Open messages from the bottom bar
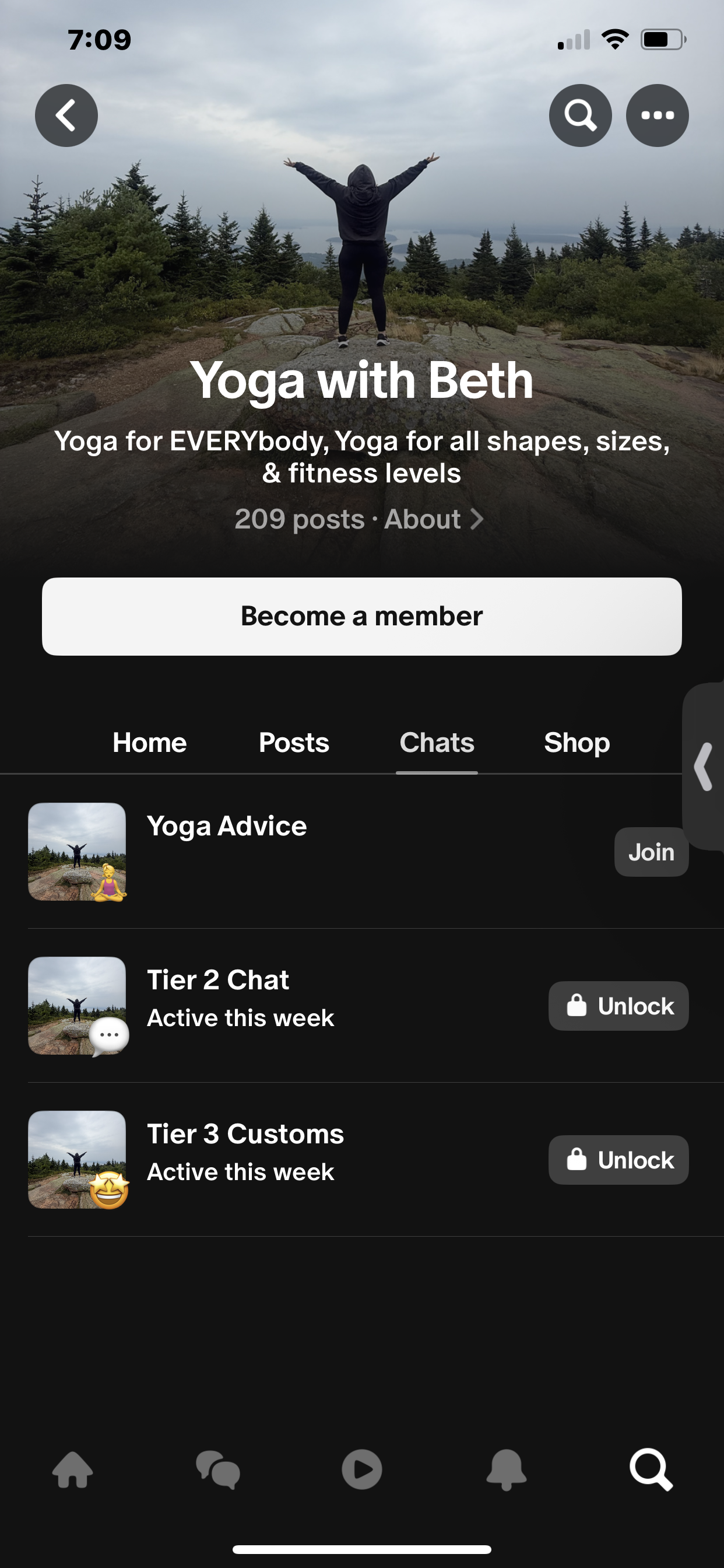724x1568 pixels. (218, 1469)
